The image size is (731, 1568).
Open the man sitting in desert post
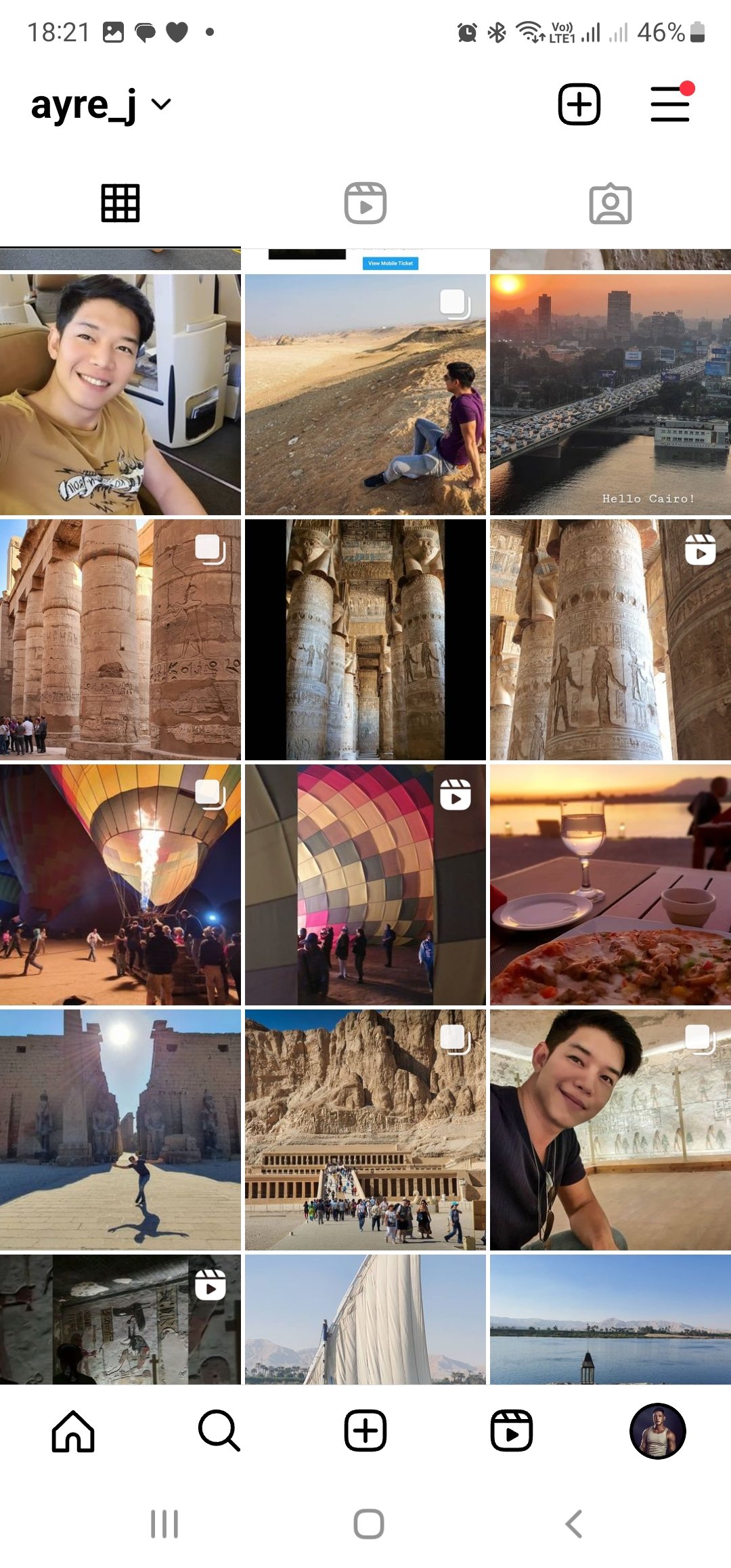[365, 395]
